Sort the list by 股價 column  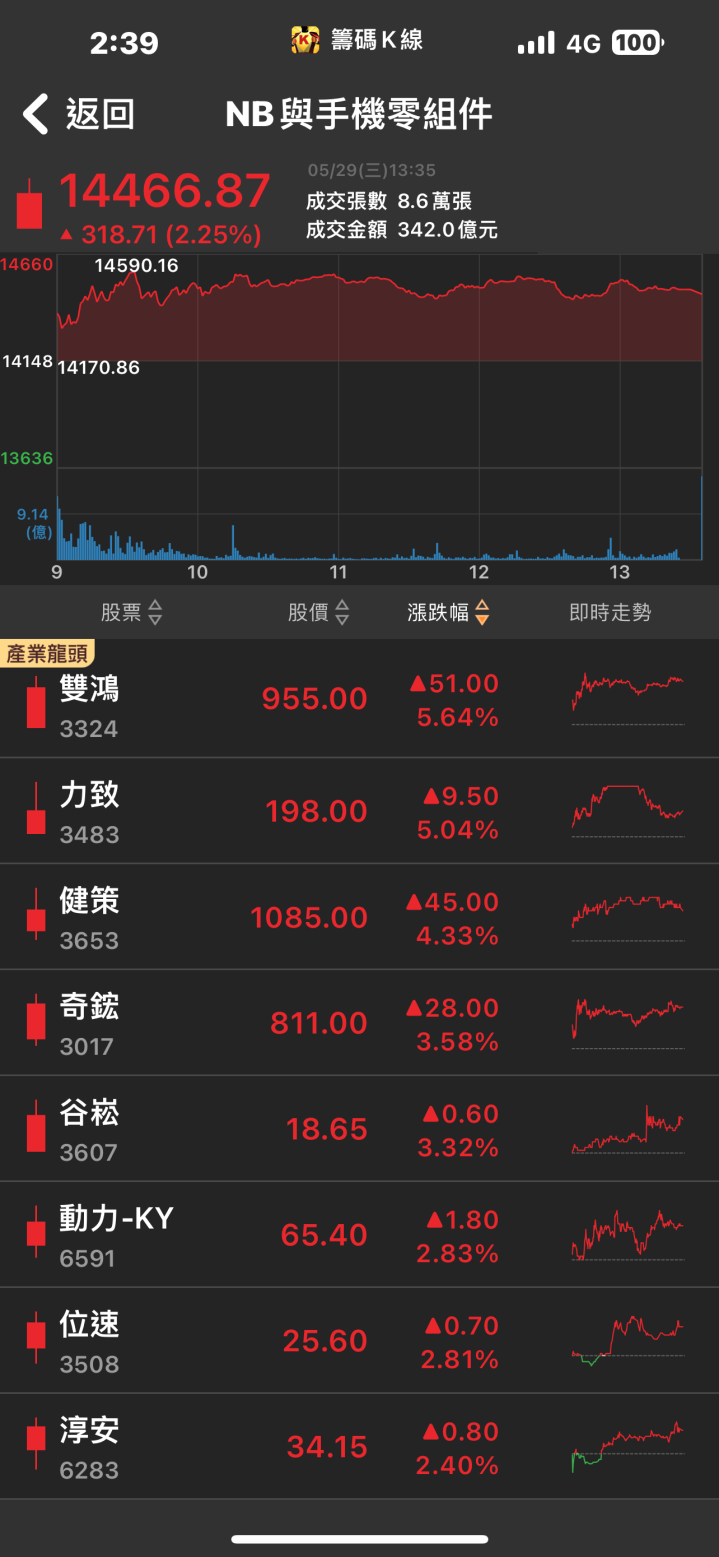click(x=319, y=612)
